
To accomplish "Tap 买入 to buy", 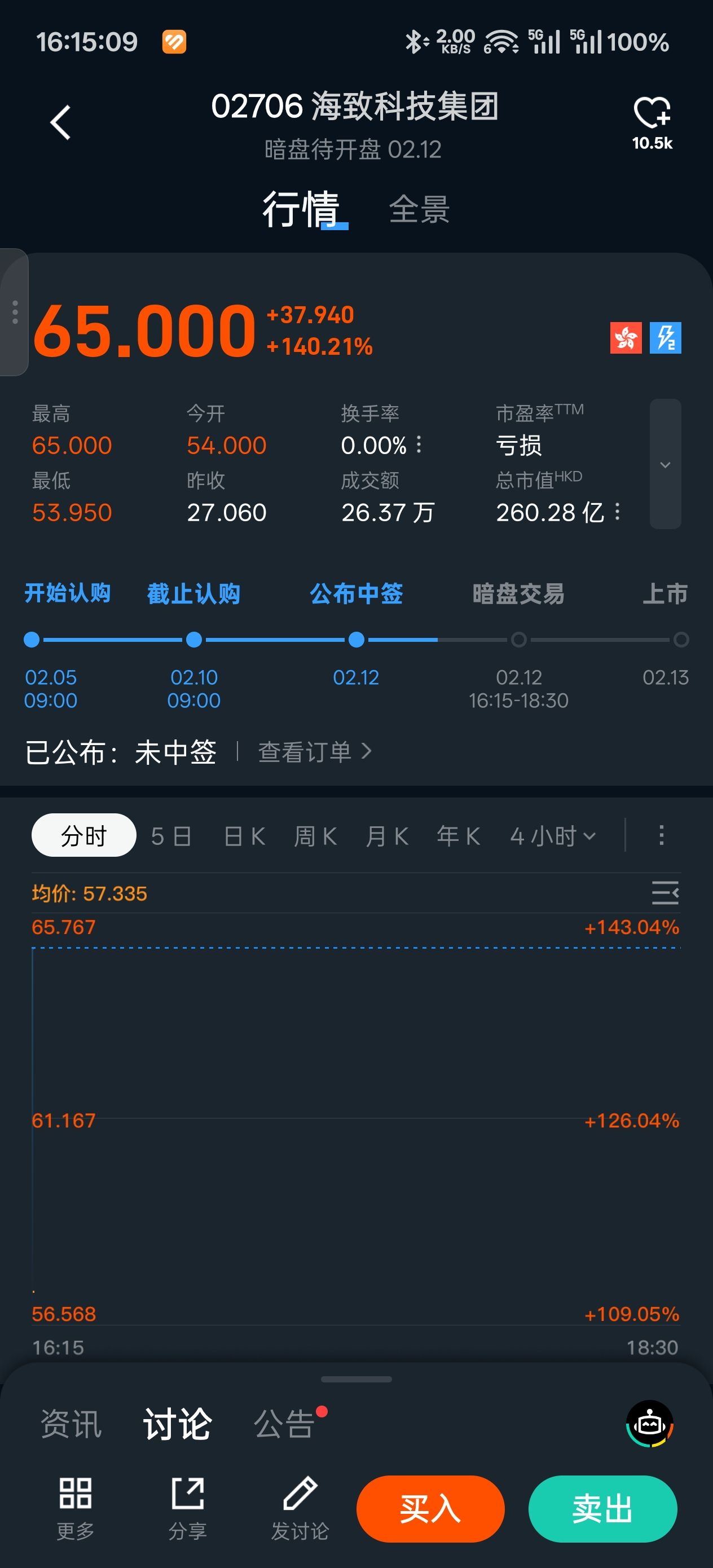I will pyautogui.click(x=430, y=1508).
